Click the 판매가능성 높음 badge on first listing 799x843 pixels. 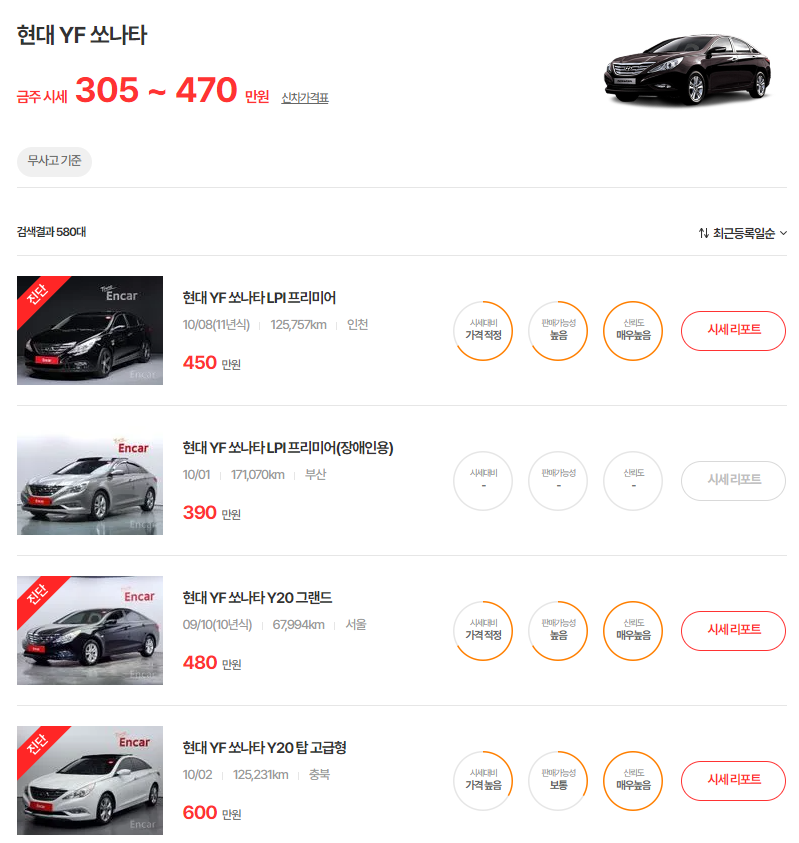coord(558,331)
